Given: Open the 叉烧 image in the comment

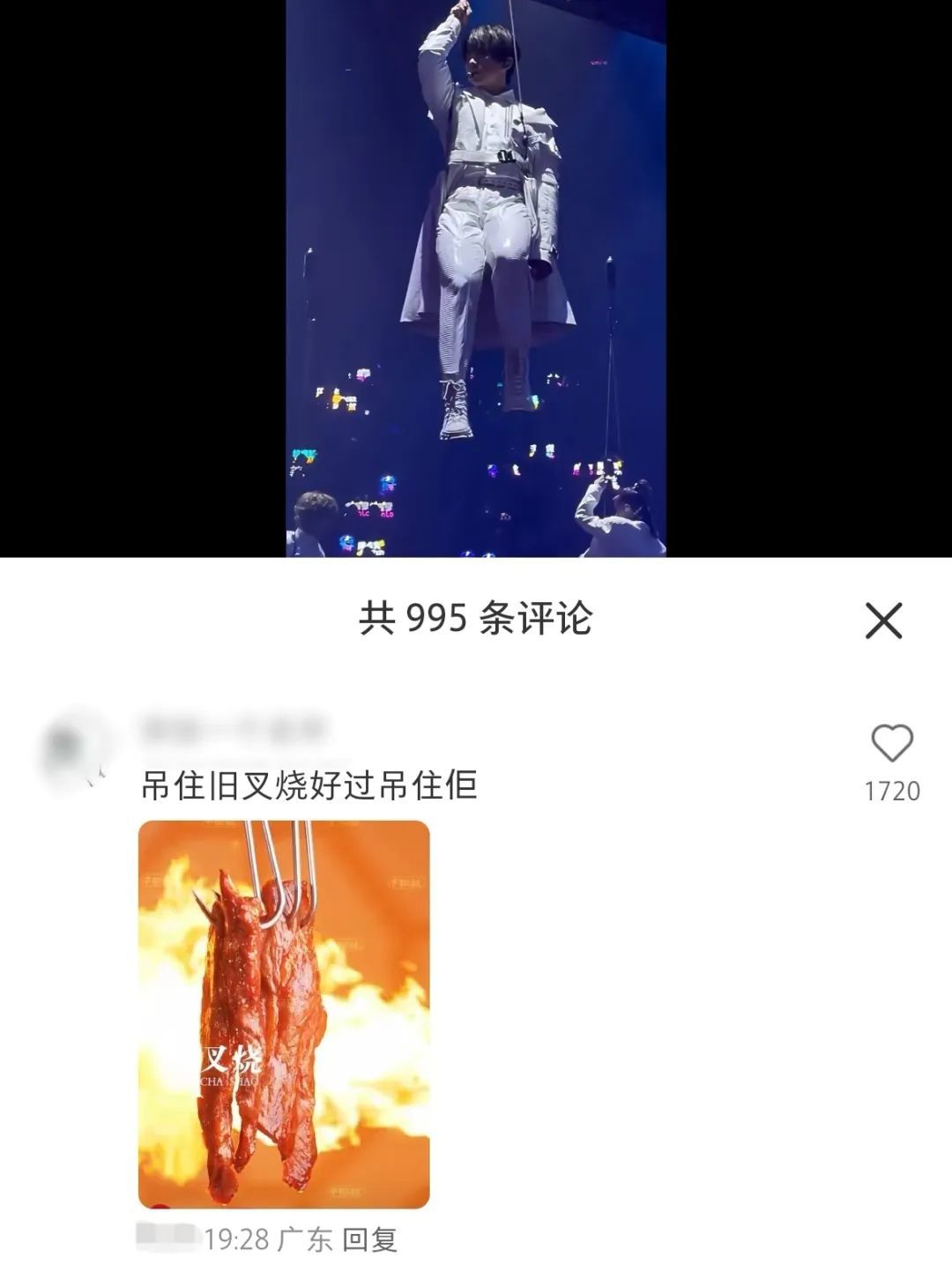Looking at the screenshot, I should pos(284,1014).
